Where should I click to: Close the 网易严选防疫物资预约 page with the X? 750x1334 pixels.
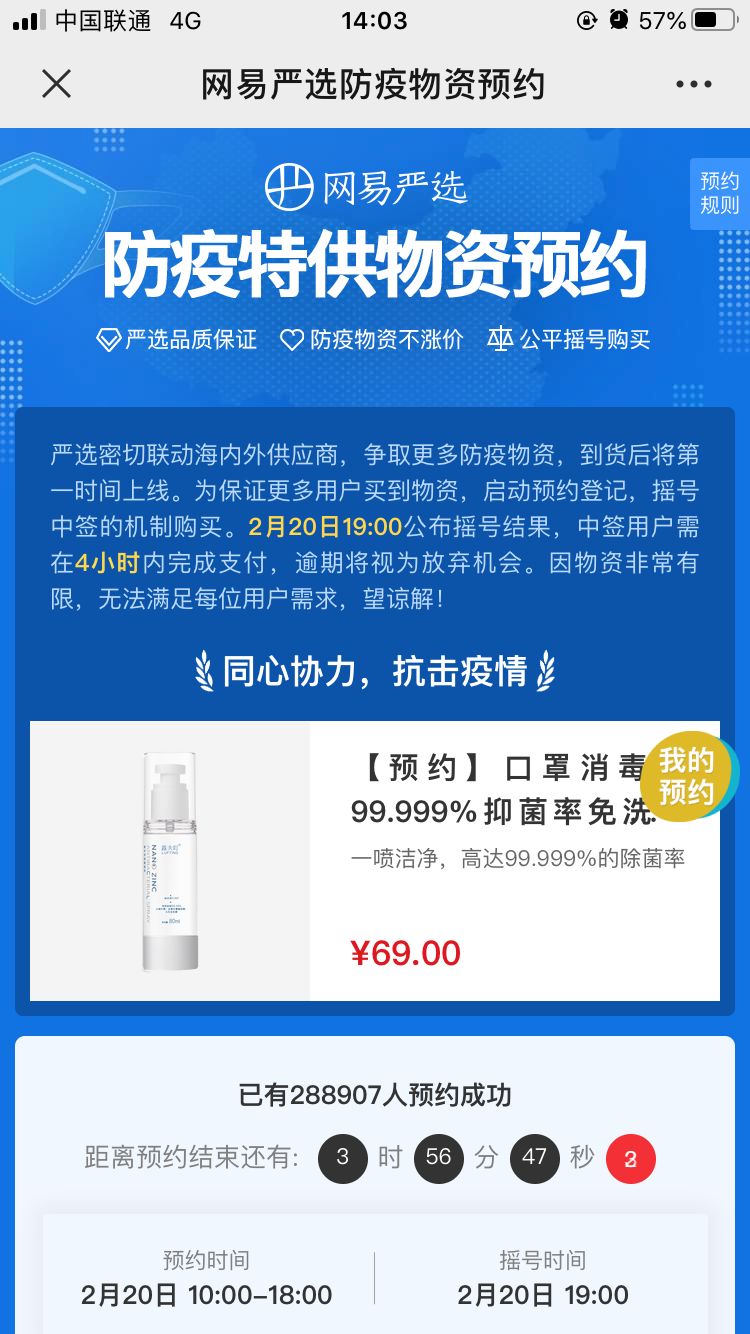[57, 85]
